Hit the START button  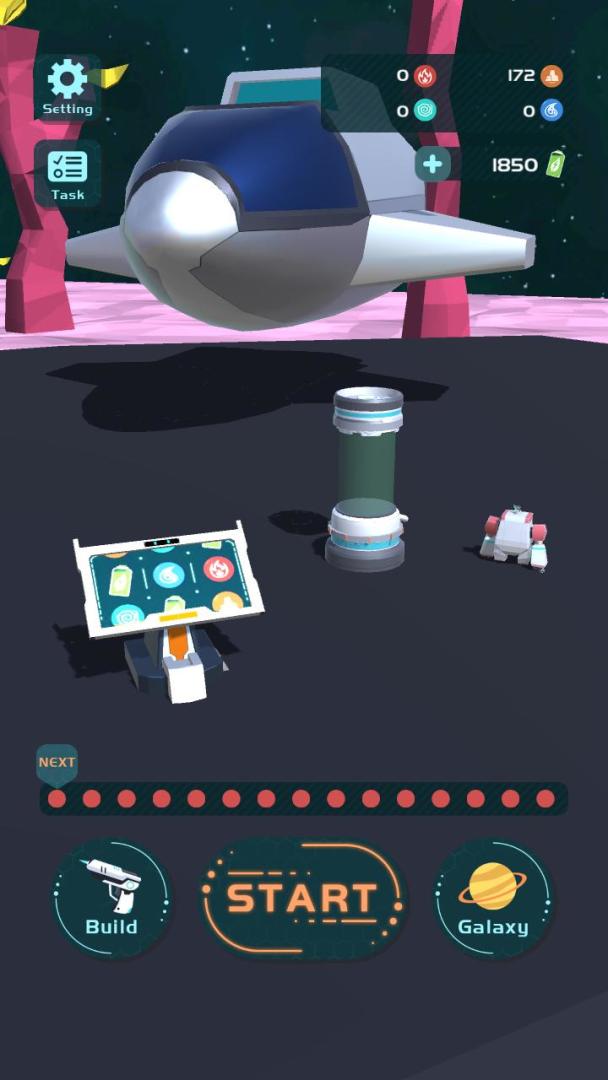pyautogui.click(x=302, y=898)
